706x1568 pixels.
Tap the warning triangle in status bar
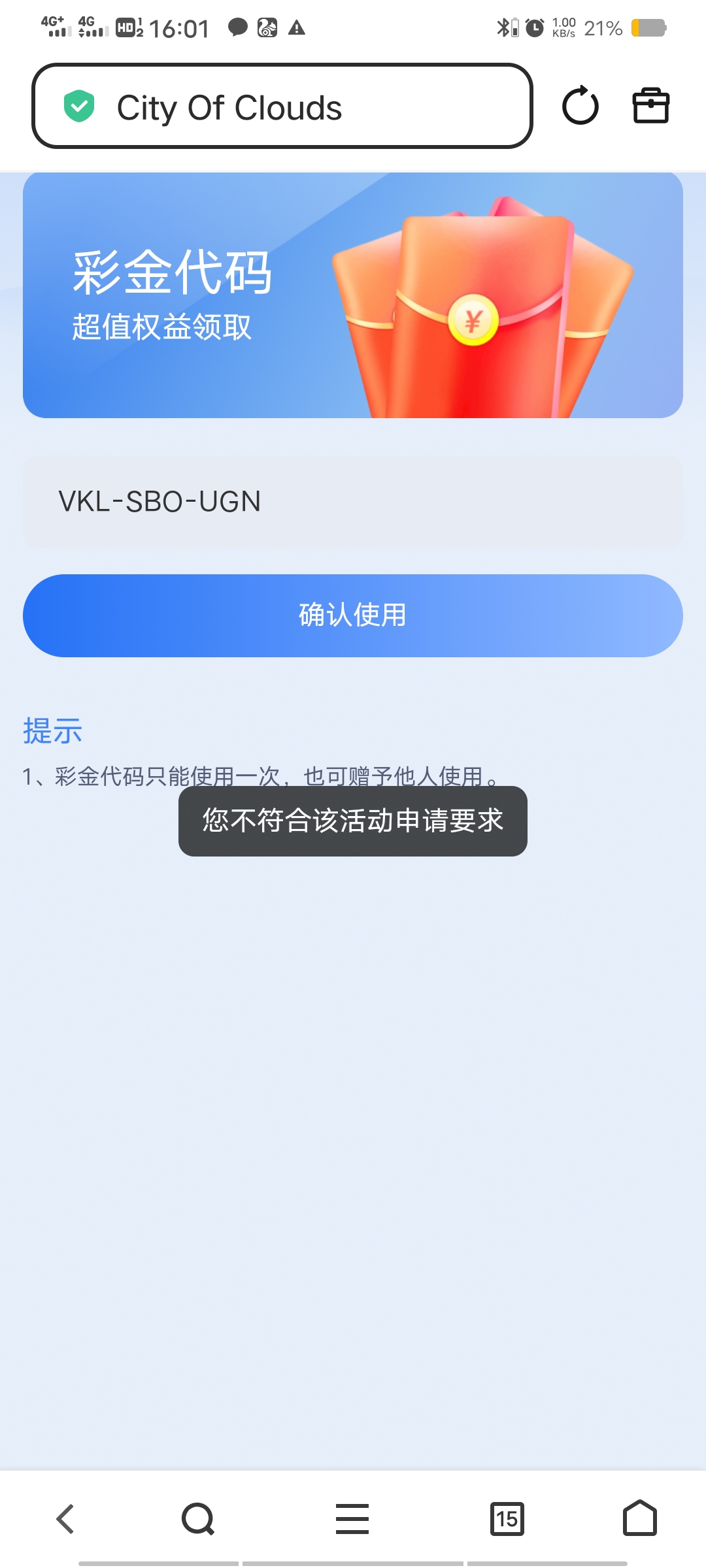pyautogui.click(x=298, y=27)
